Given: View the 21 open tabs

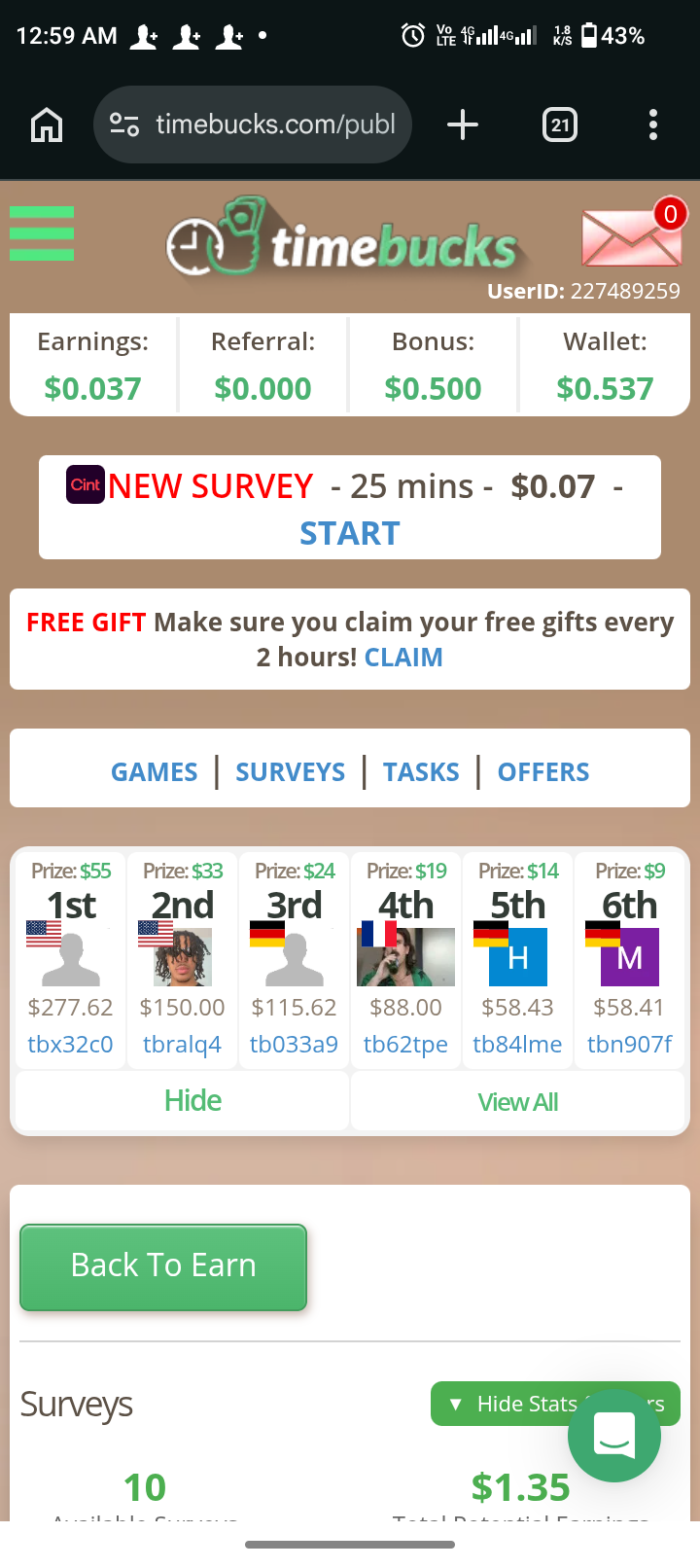Looking at the screenshot, I should click(560, 125).
